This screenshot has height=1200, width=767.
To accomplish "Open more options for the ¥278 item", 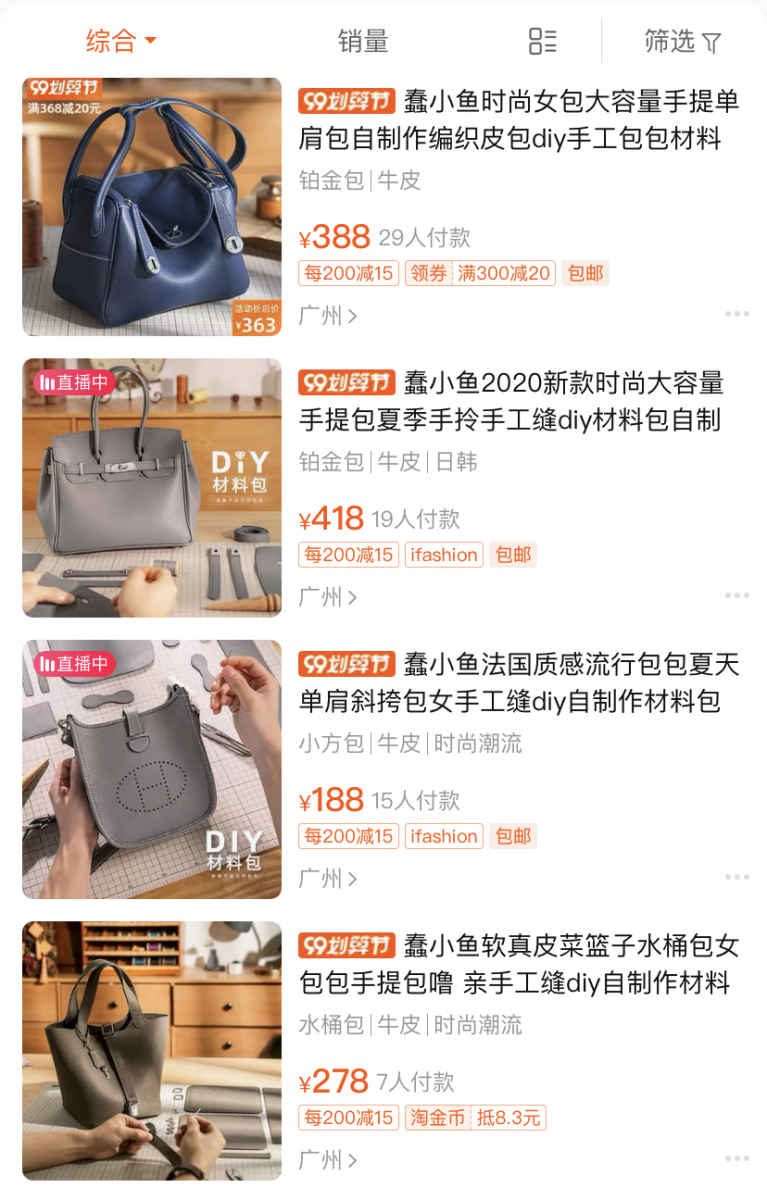I will tap(737, 1159).
